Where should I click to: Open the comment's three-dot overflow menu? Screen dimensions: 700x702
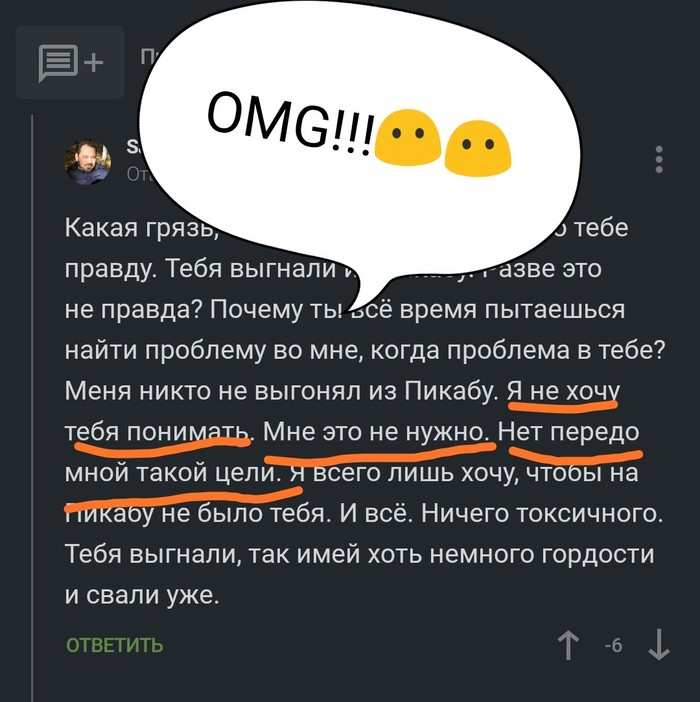[x=659, y=160]
